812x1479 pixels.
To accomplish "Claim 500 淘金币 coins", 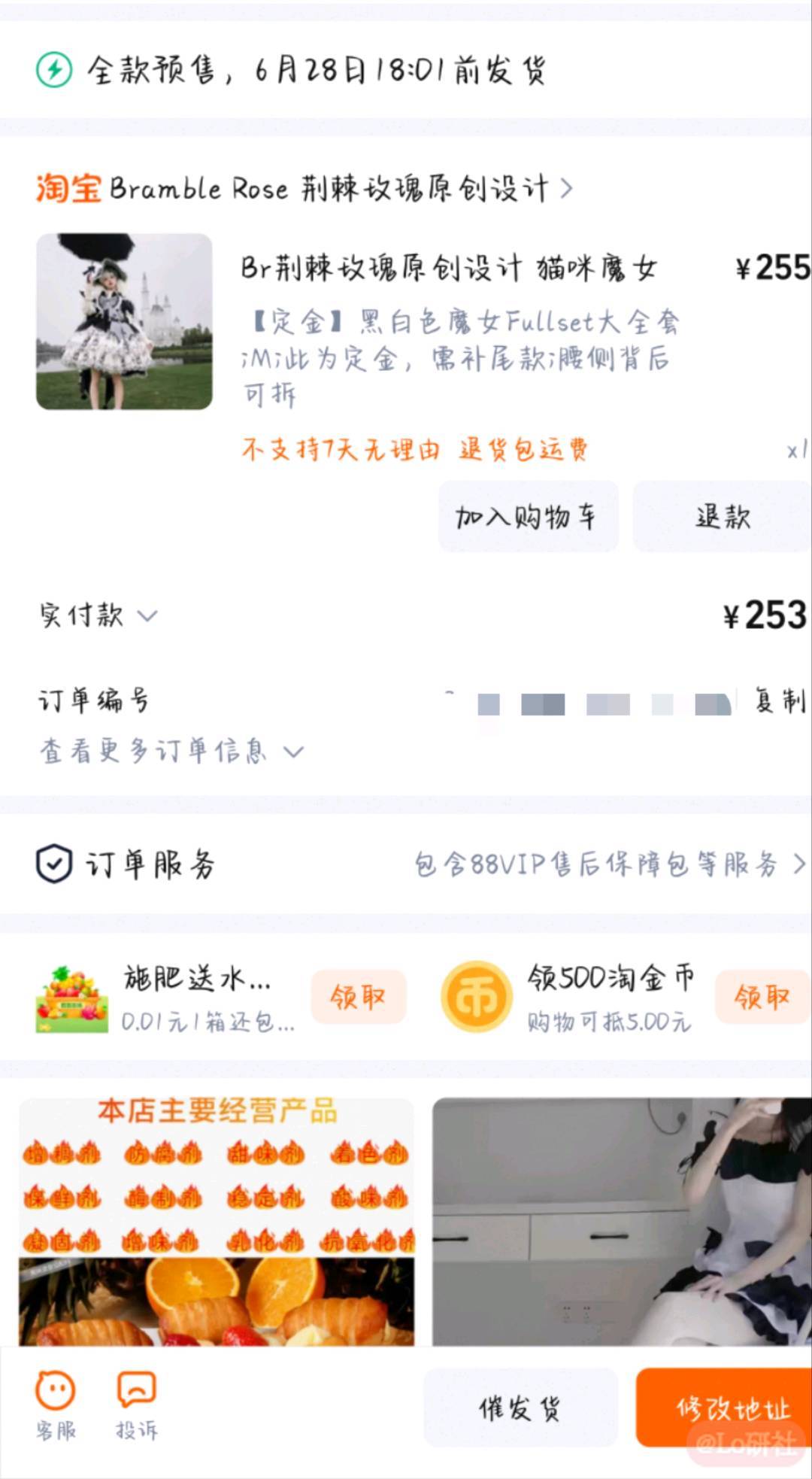I will (x=761, y=997).
